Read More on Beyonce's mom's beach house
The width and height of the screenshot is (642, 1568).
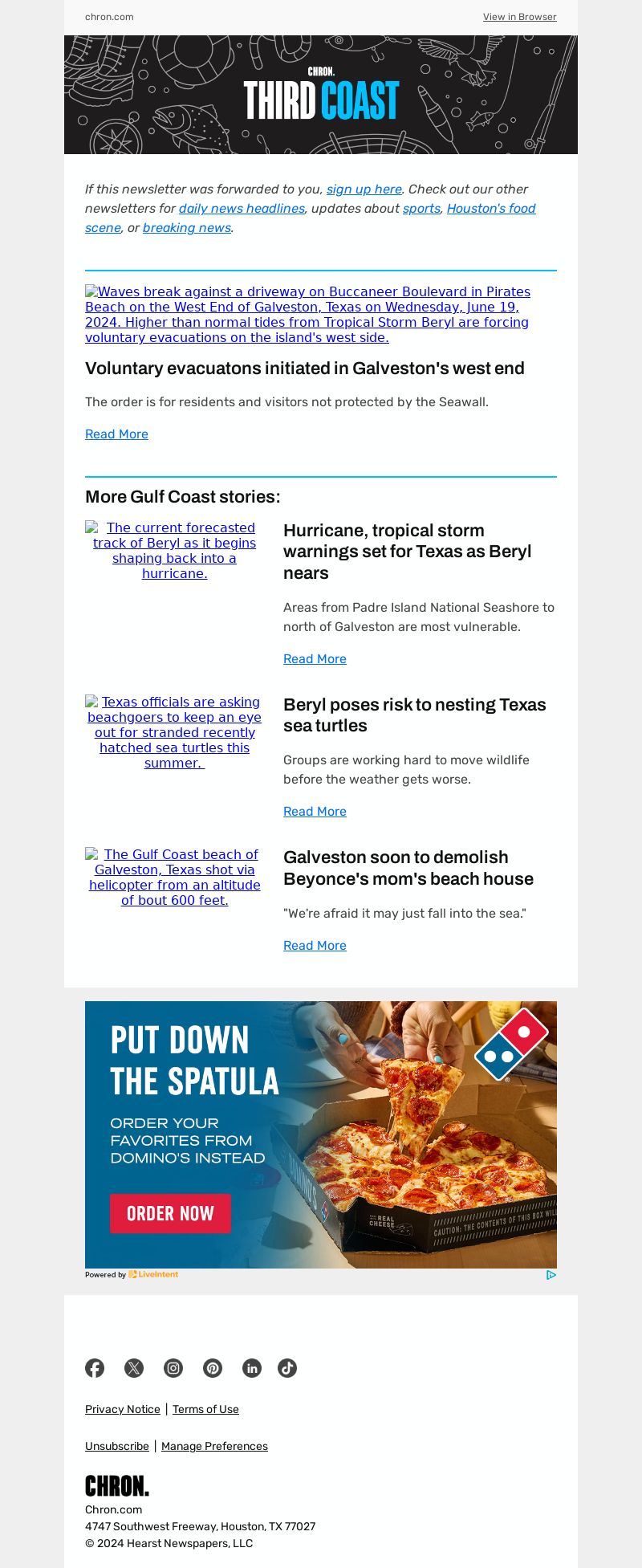pyautogui.click(x=315, y=946)
